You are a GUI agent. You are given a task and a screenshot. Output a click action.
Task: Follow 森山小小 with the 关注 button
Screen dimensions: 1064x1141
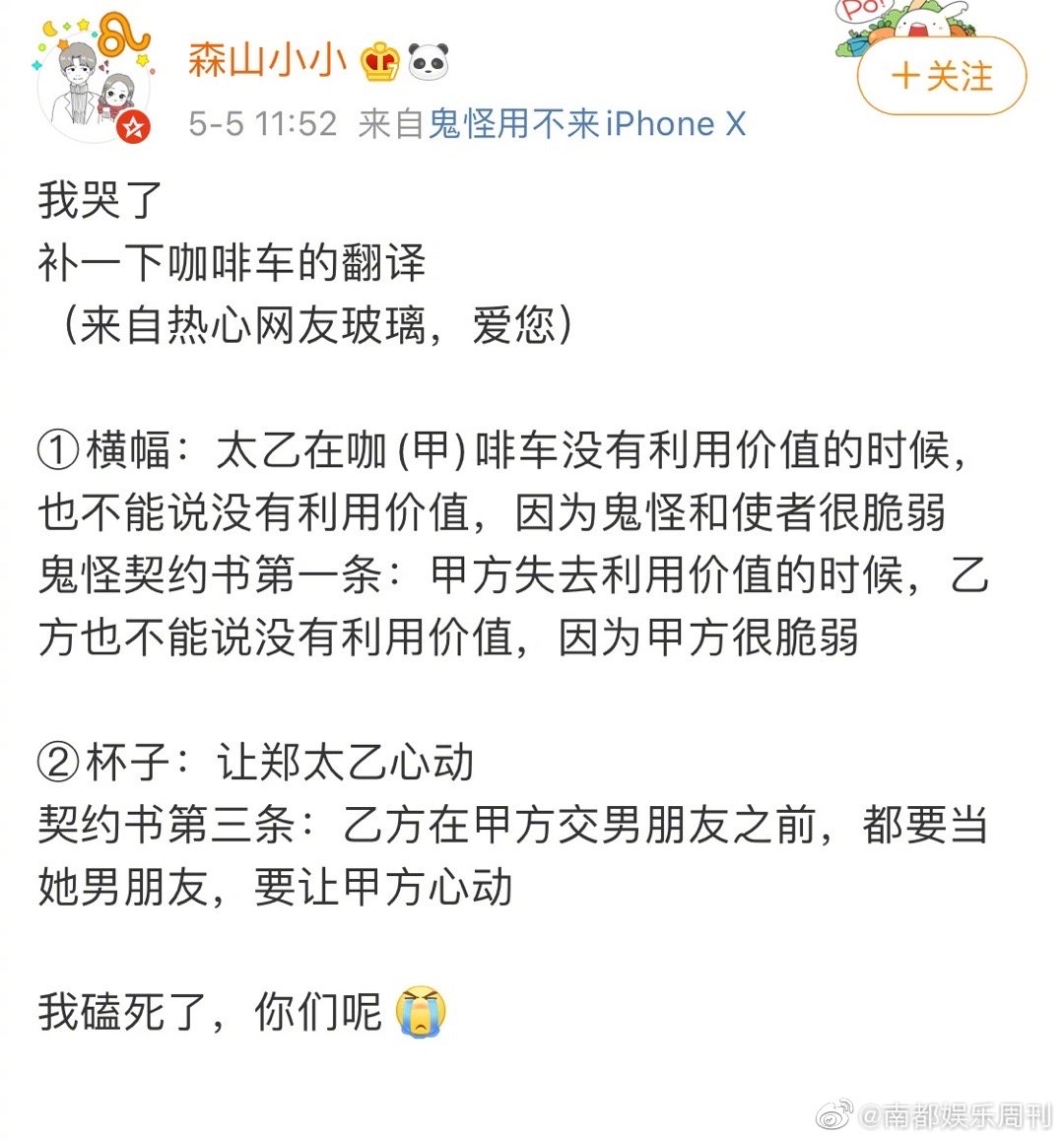coord(941,76)
